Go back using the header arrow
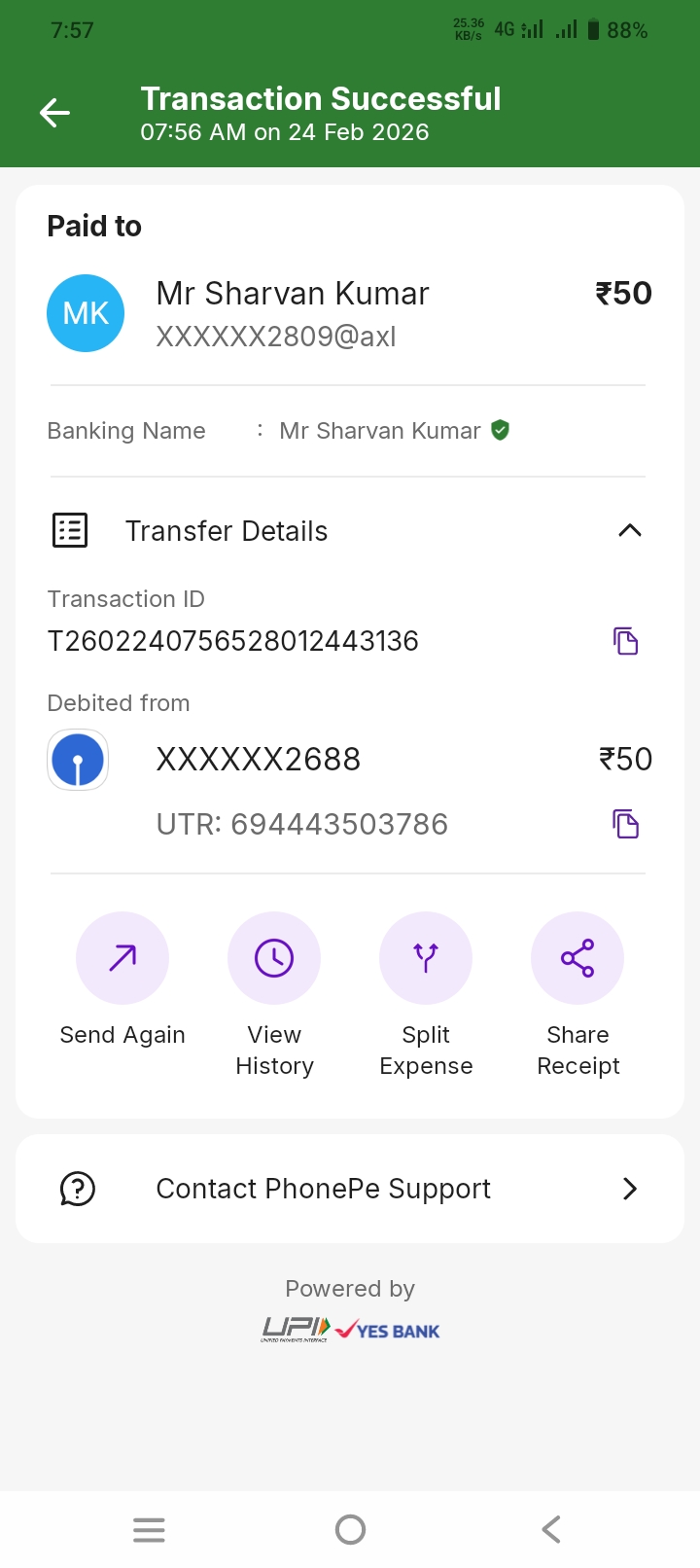Image resolution: width=700 pixels, height=1568 pixels. [54, 113]
